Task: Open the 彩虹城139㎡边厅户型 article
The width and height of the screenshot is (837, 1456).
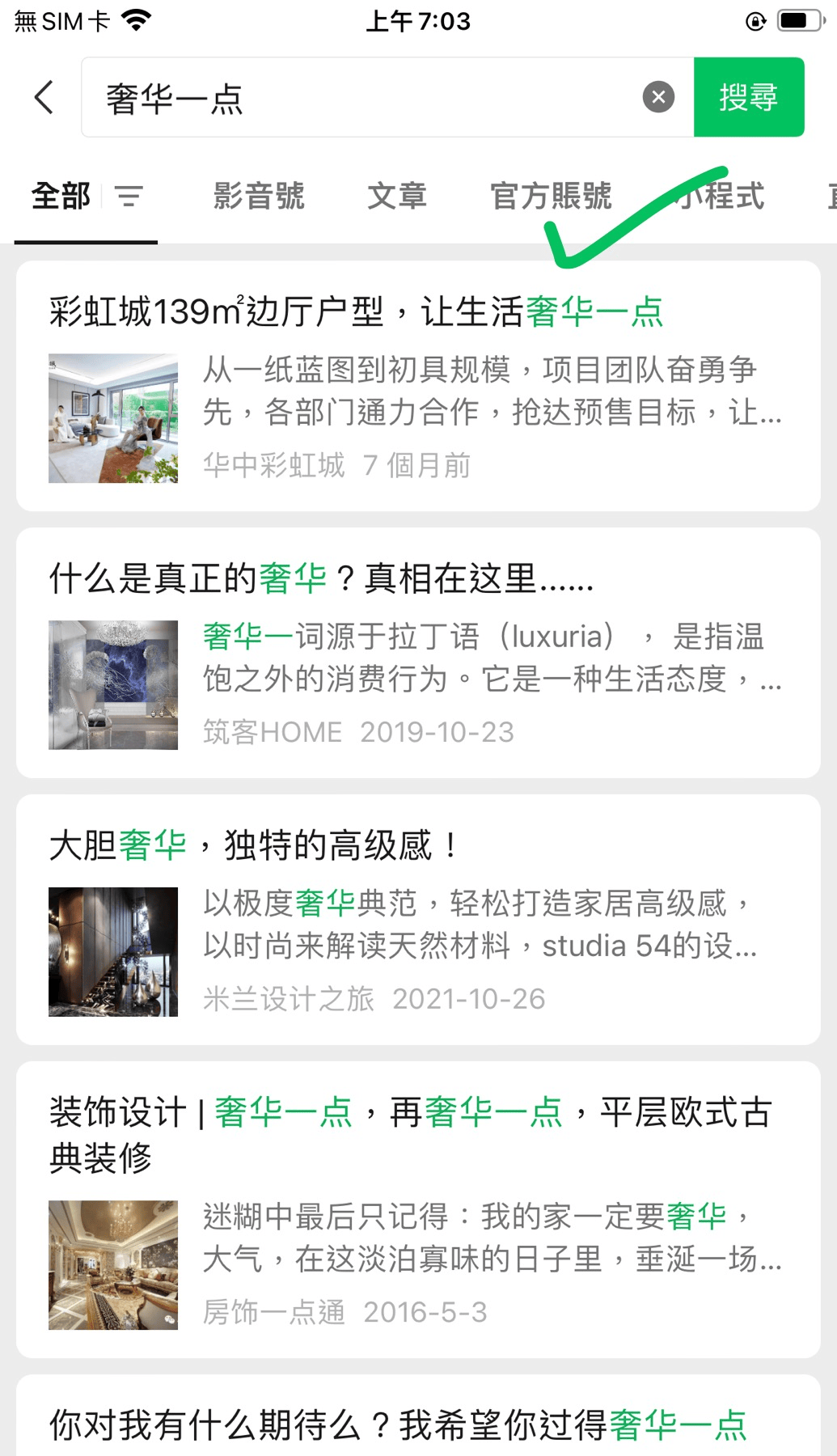Action: (356, 313)
